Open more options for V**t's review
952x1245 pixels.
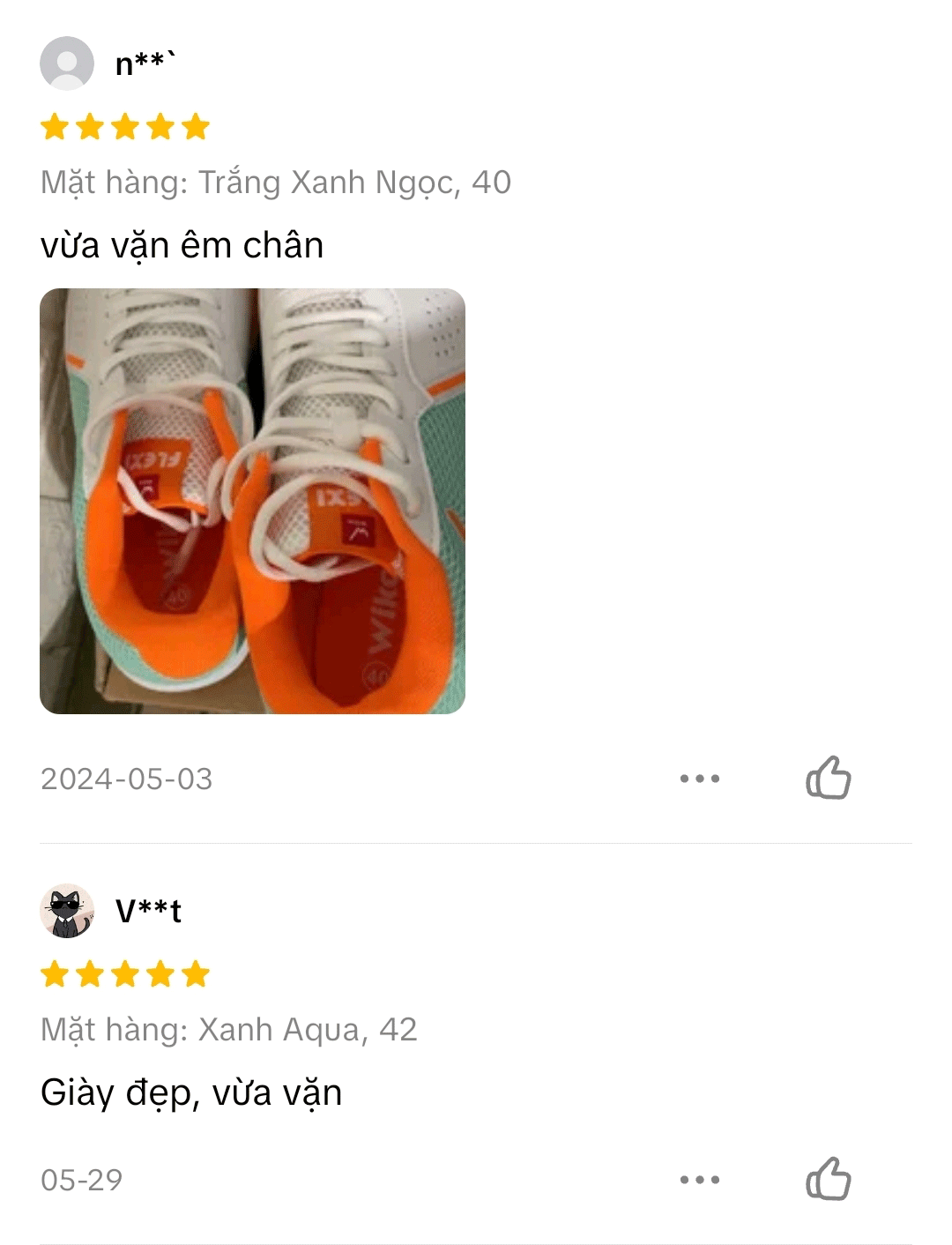[x=700, y=1180]
